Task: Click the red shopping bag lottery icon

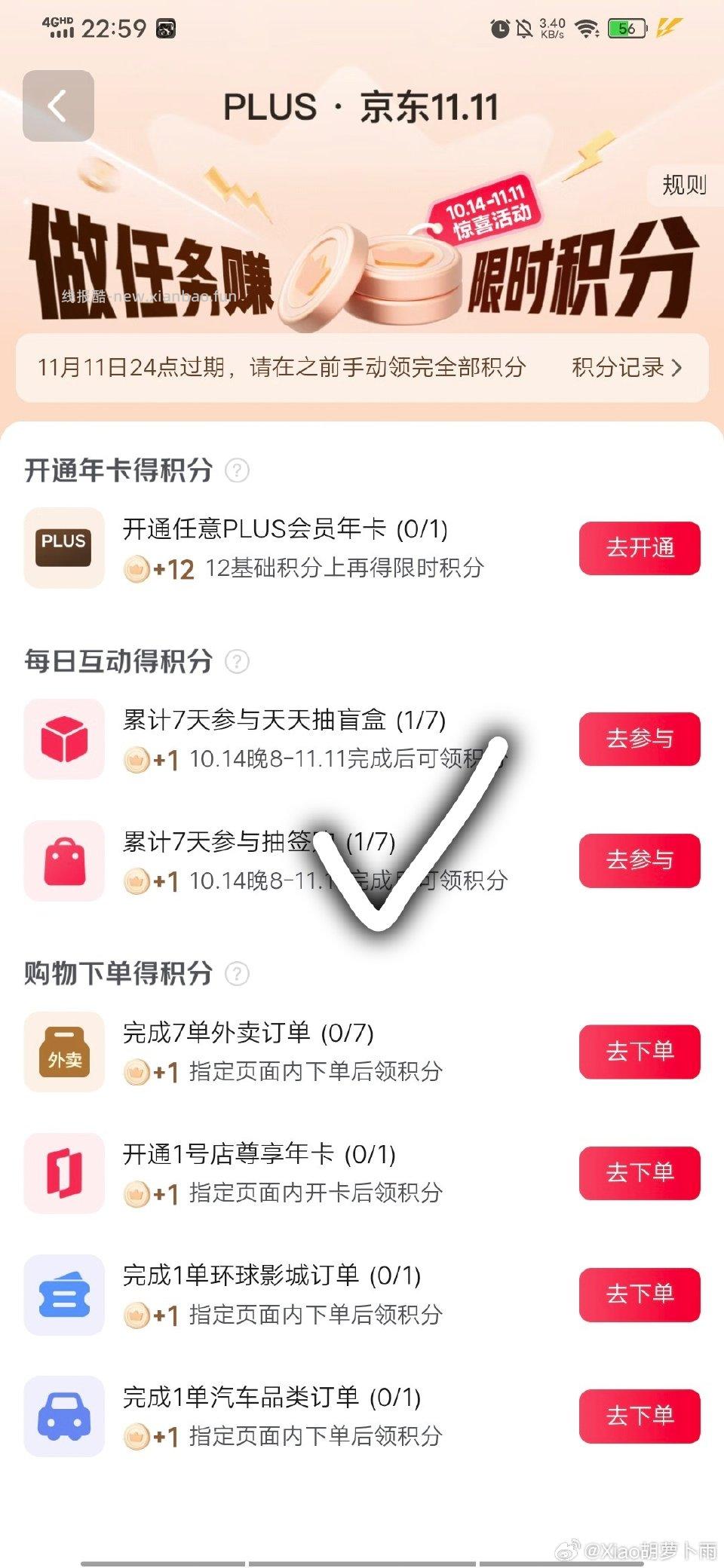Action: point(63,861)
